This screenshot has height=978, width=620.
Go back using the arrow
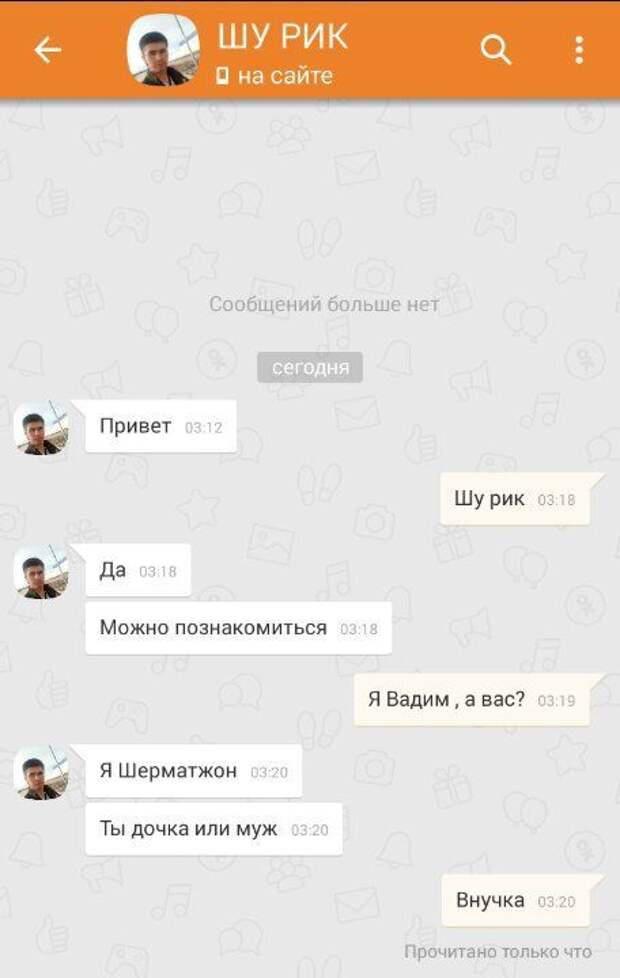pos(47,50)
